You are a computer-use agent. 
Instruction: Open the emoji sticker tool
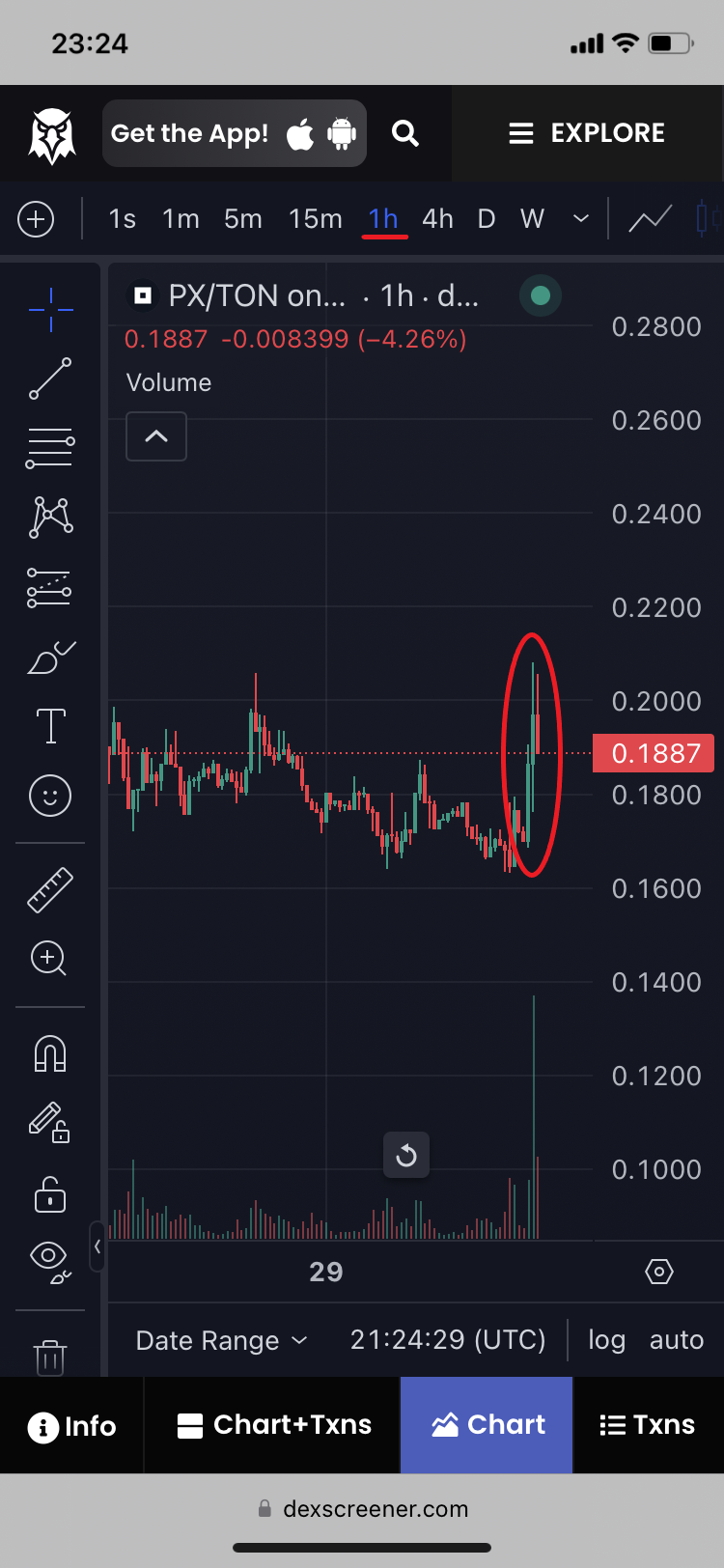(50, 796)
